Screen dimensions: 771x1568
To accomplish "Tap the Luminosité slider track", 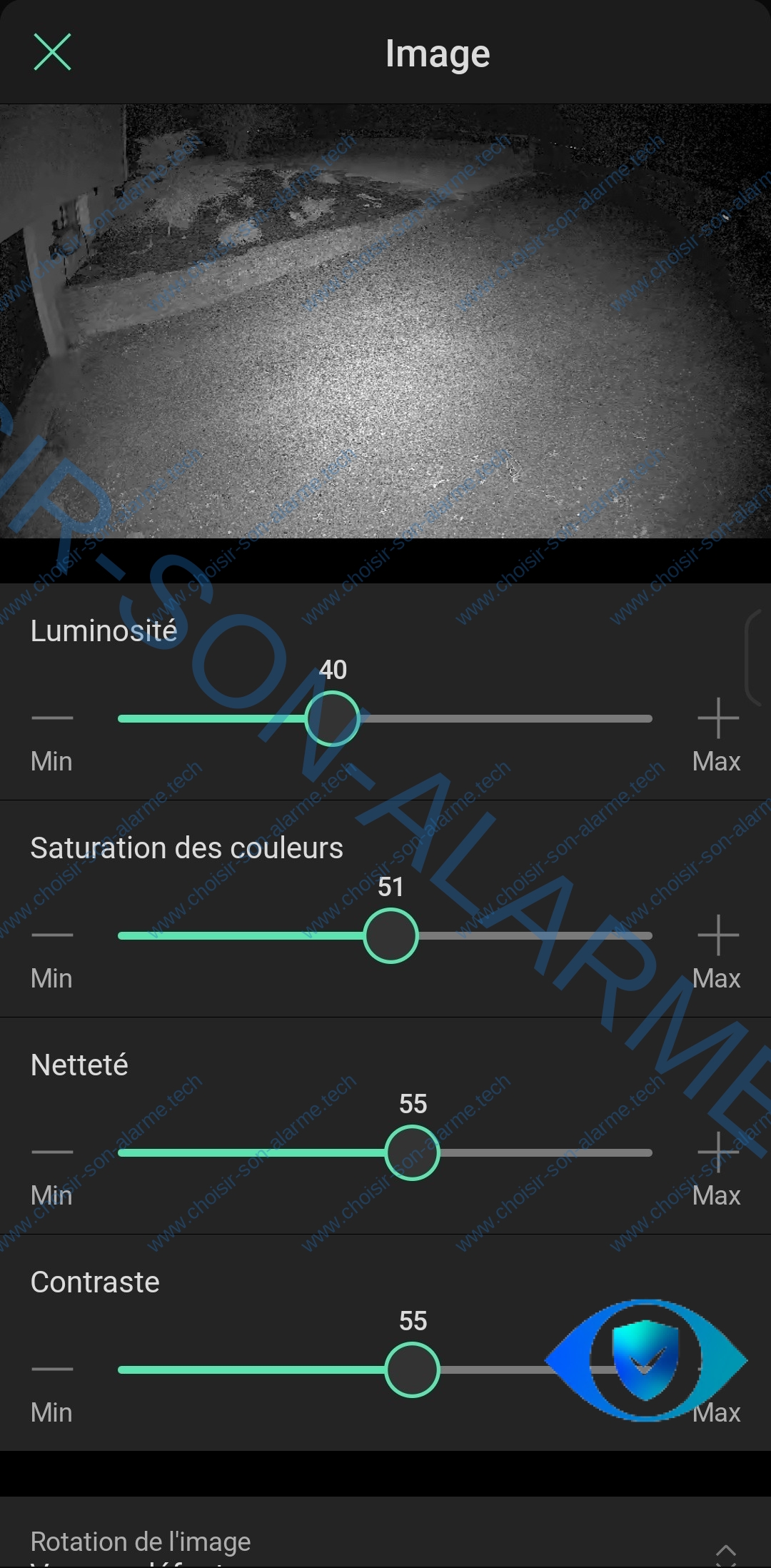I will (500, 718).
